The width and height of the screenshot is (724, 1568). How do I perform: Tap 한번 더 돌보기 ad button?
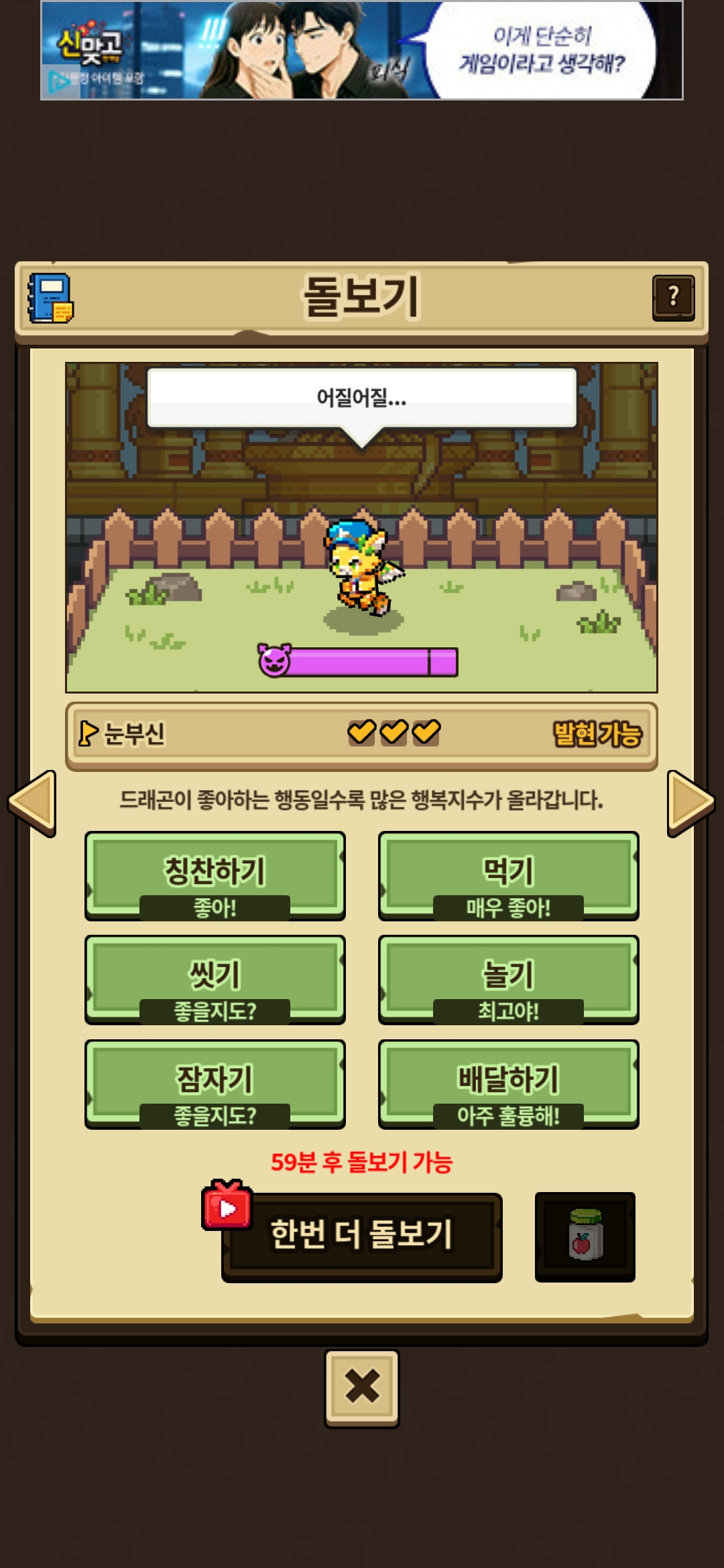tap(362, 1236)
